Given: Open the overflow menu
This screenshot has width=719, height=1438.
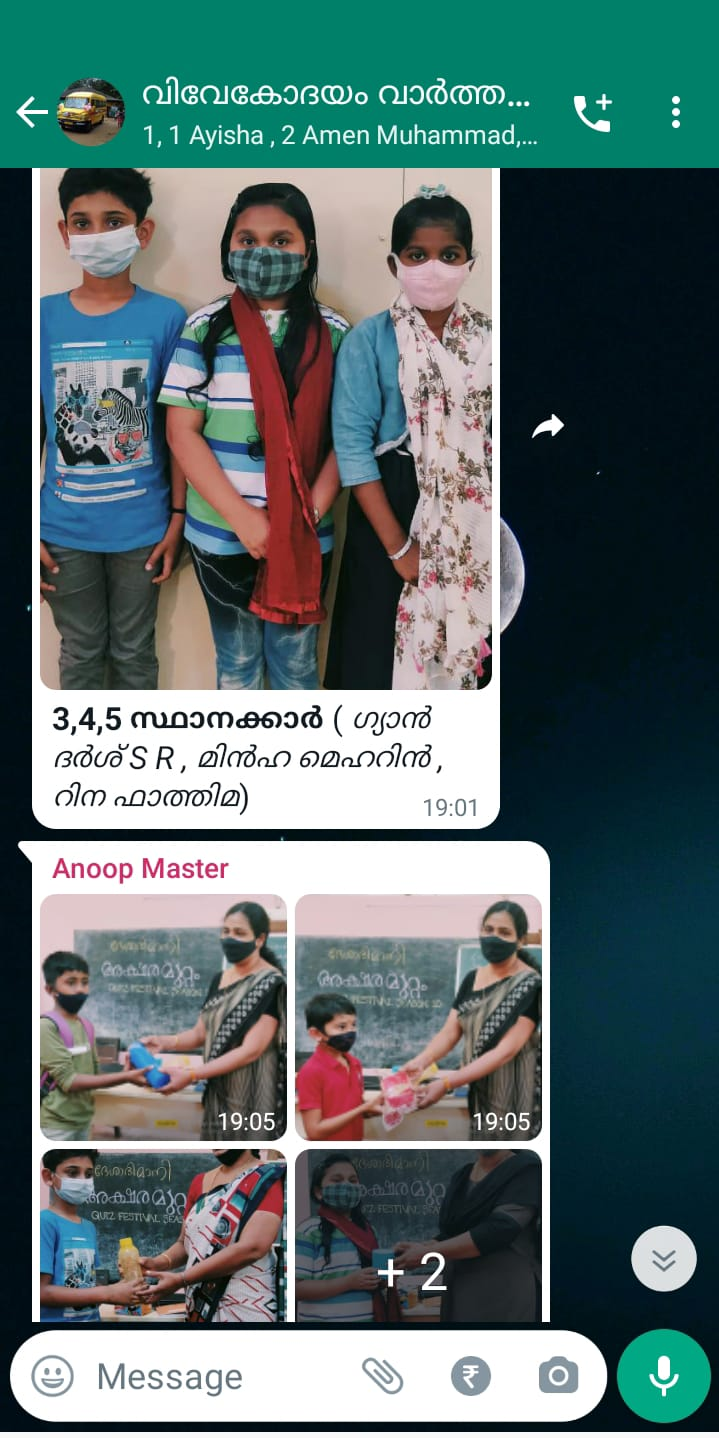Looking at the screenshot, I should pos(676,112).
